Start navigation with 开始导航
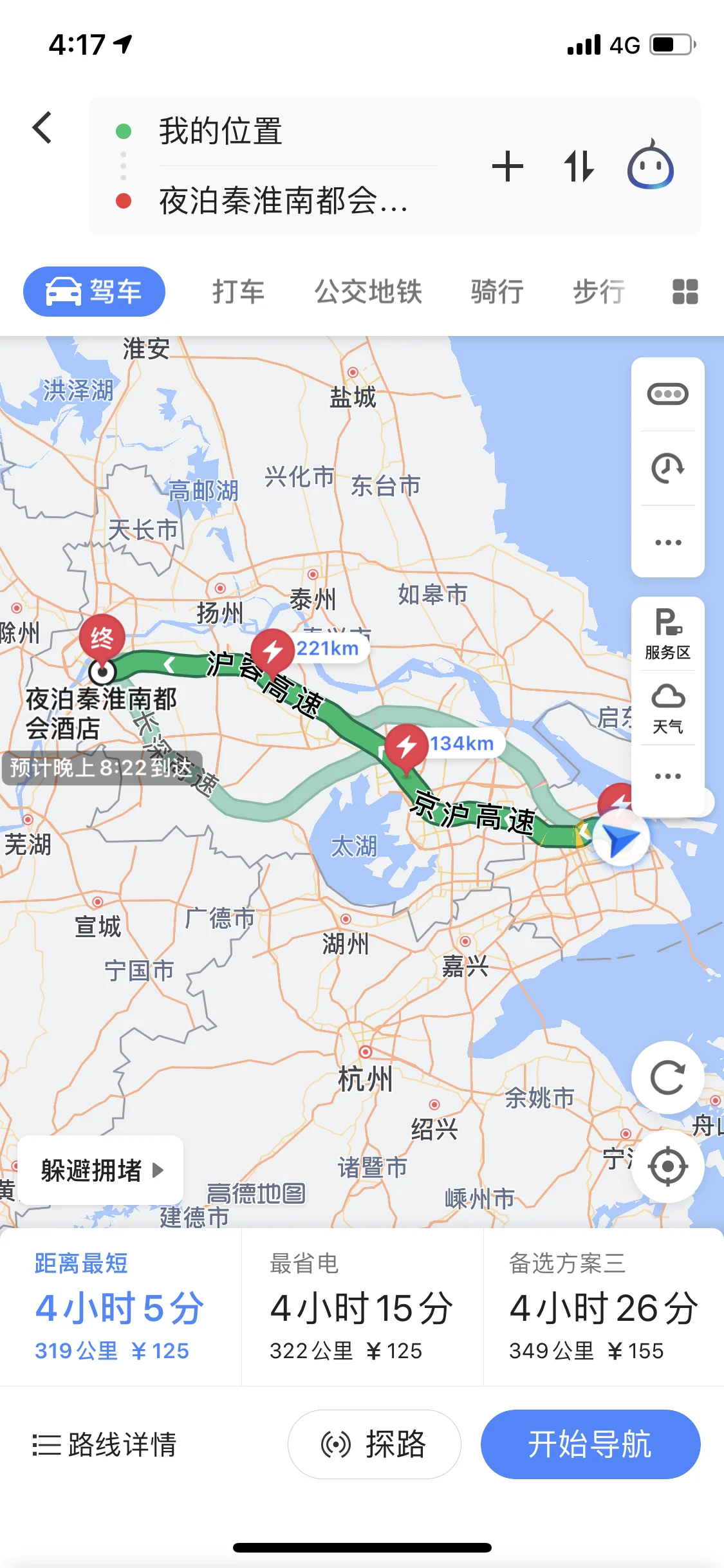724x1568 pixels. [589, 1444]
